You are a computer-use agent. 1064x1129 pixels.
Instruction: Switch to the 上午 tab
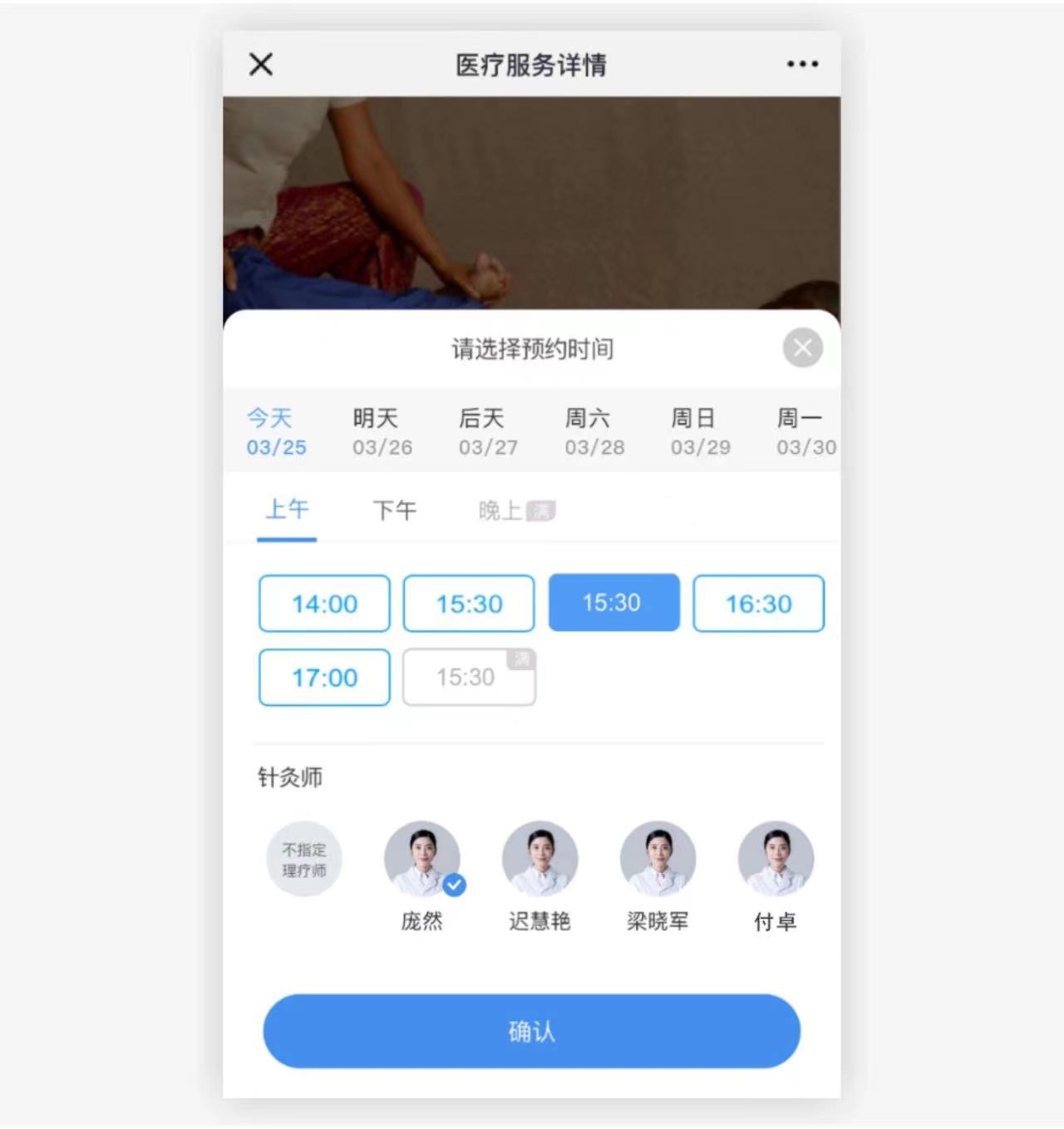pyautogui.click(x=287, y=510)
